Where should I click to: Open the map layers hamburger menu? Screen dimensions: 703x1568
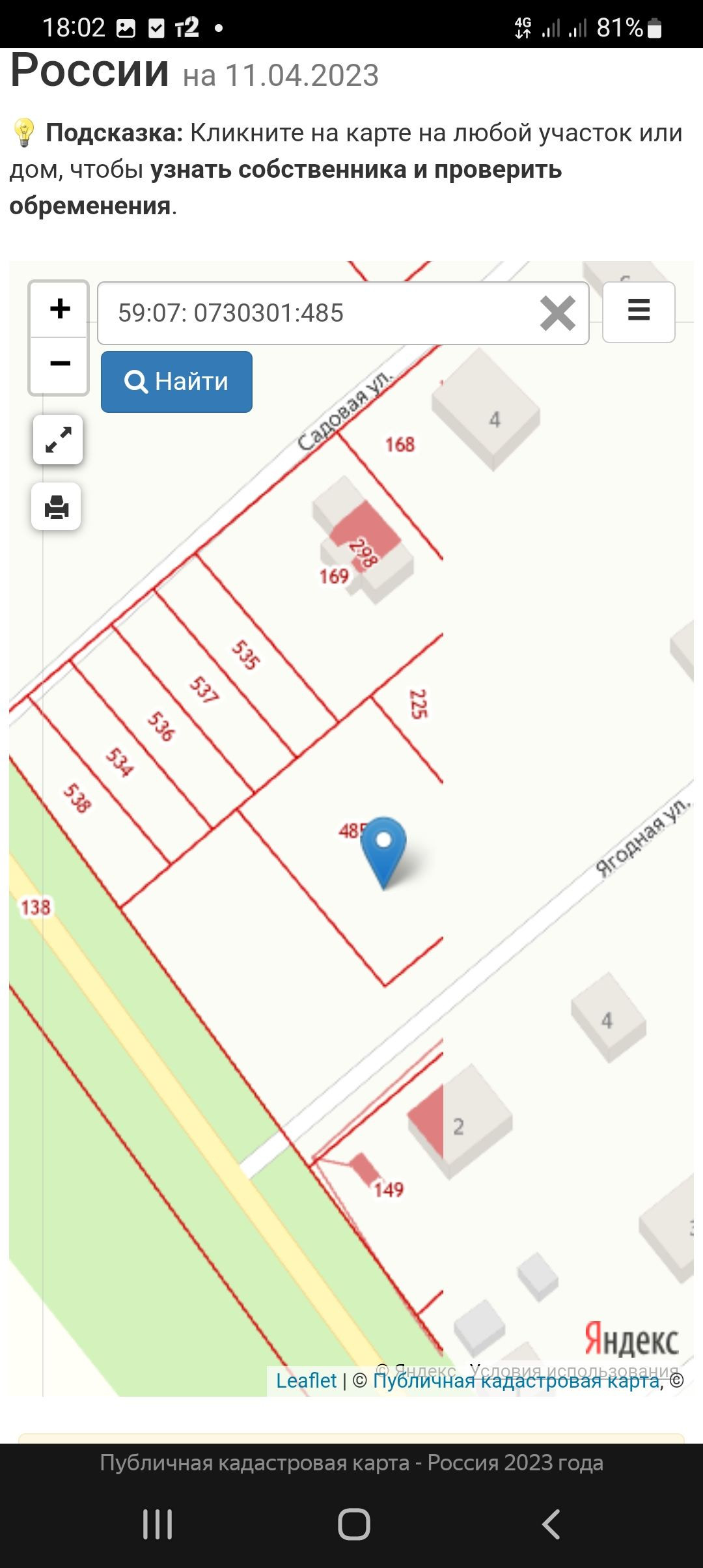click(x=639, y=311)
